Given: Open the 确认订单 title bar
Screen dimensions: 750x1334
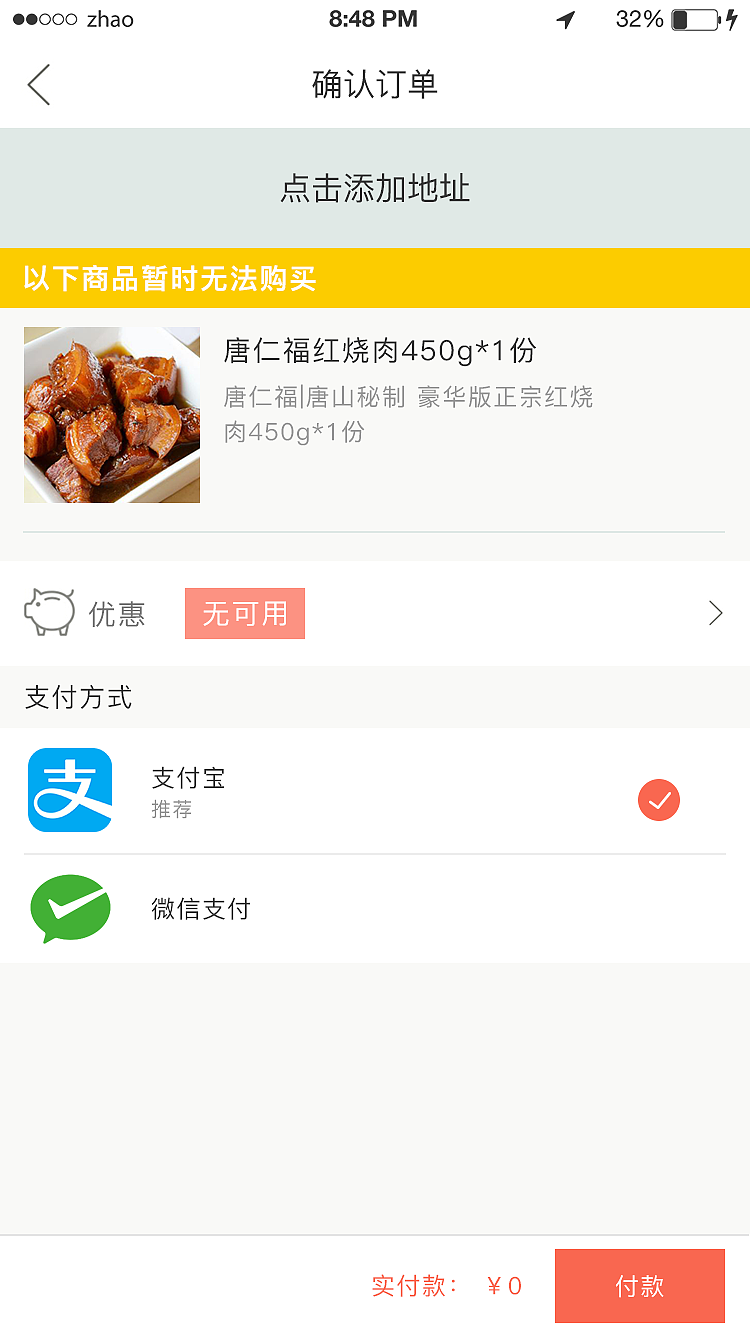Looking at the screenshot, I should tap(374, 85).
